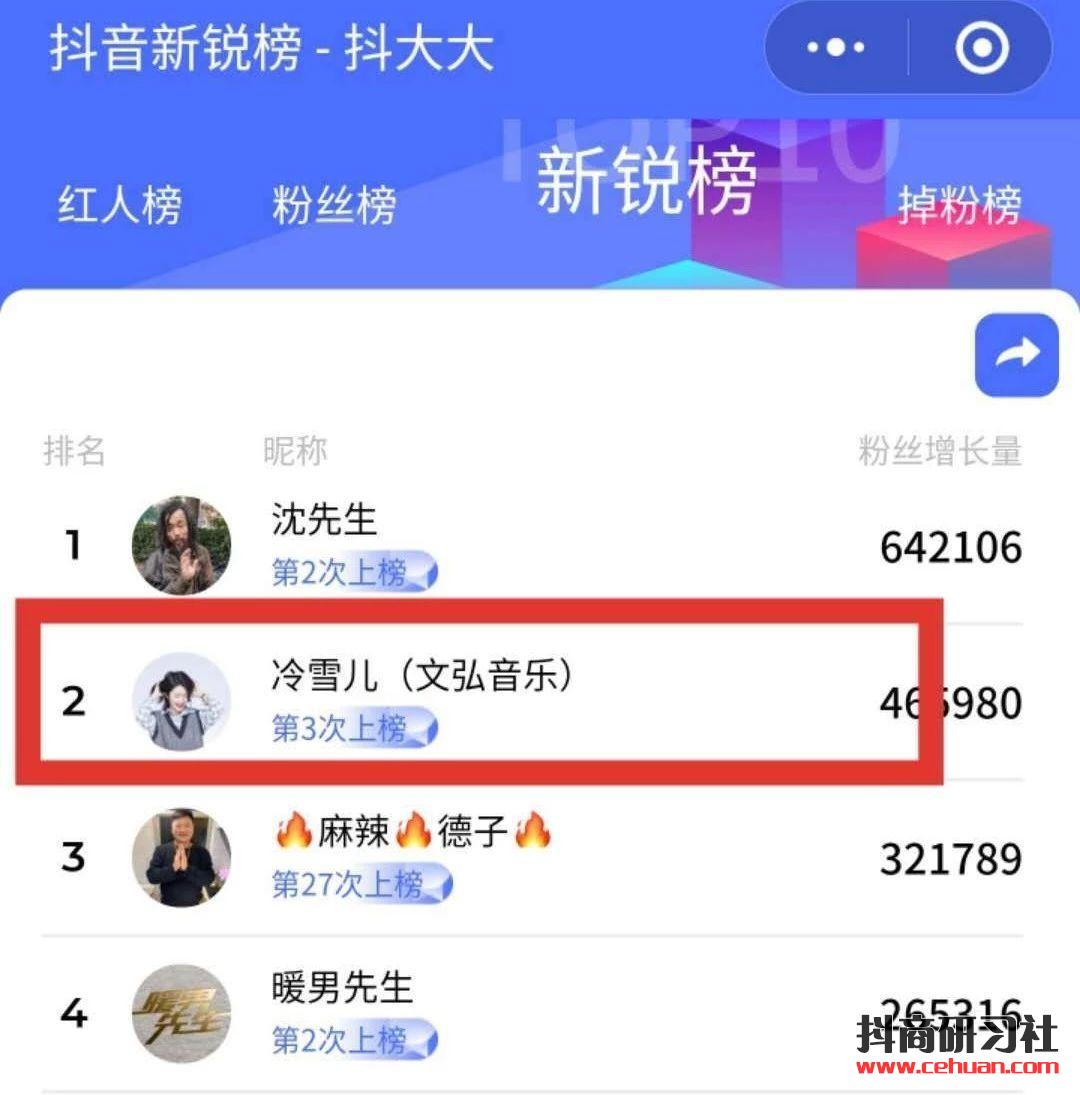Switch to the 掉粉榜 tab
Viewport: 1080px width, 1095px height.
click(x=959, y=205)
